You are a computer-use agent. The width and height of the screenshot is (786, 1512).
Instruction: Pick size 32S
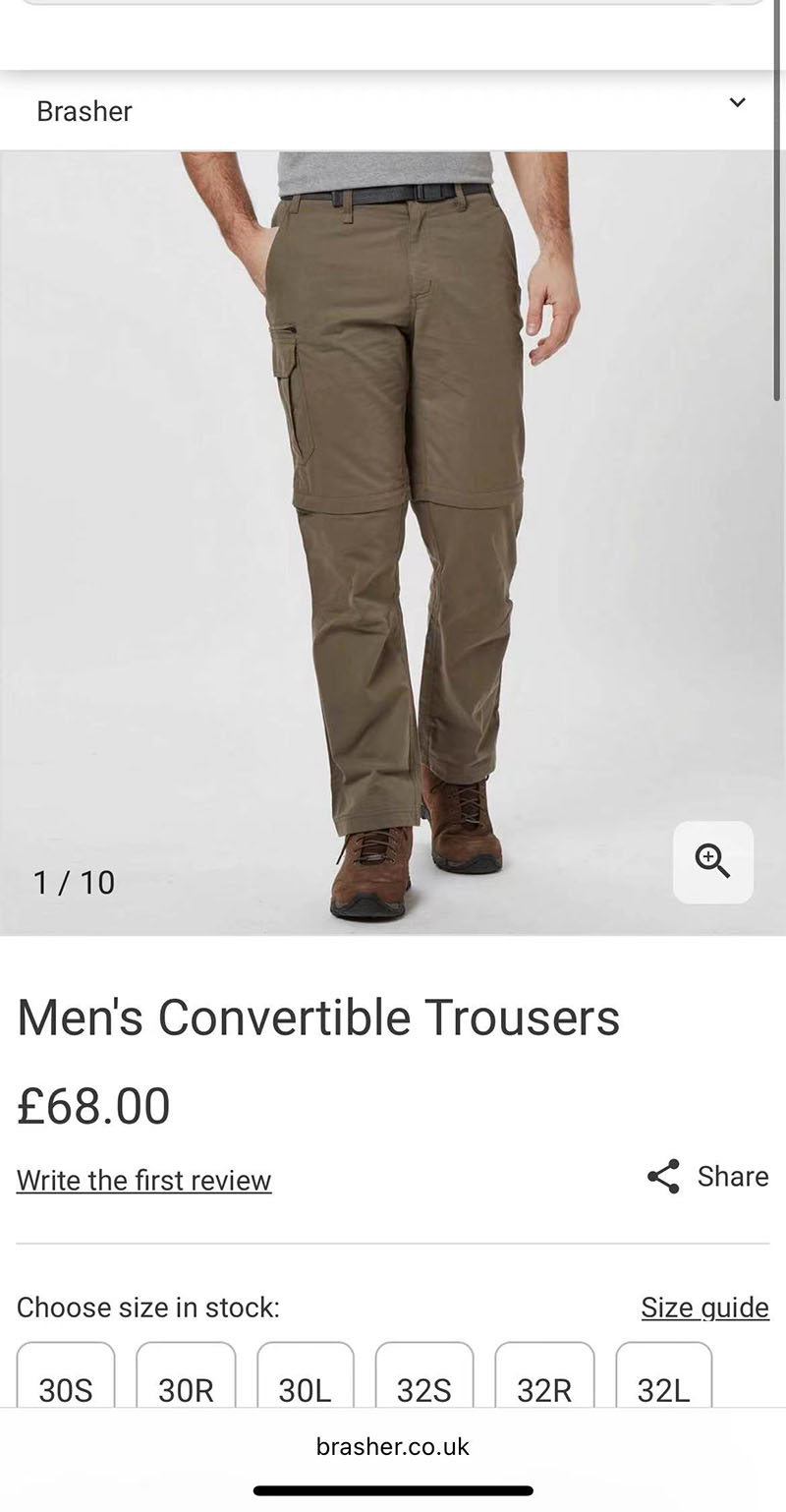pyautogui.click(x=424, y=1375)
